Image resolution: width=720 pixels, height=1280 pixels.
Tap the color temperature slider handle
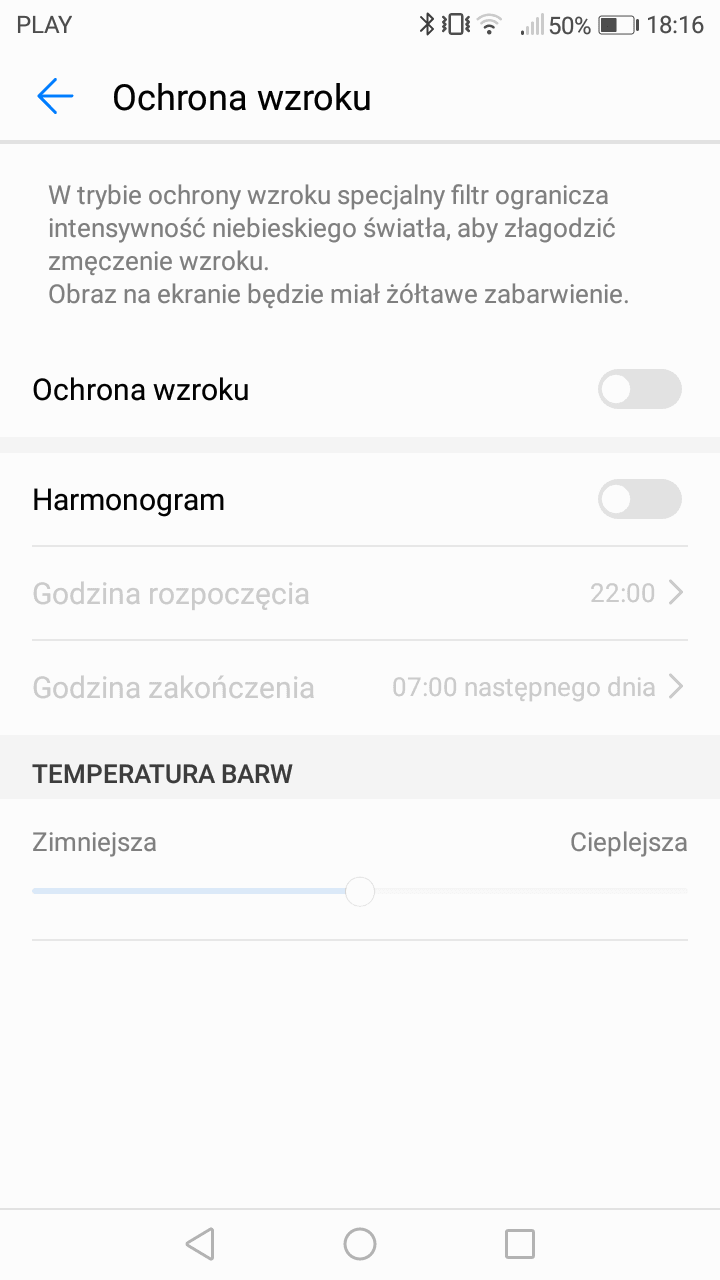(x=359, y=891)
